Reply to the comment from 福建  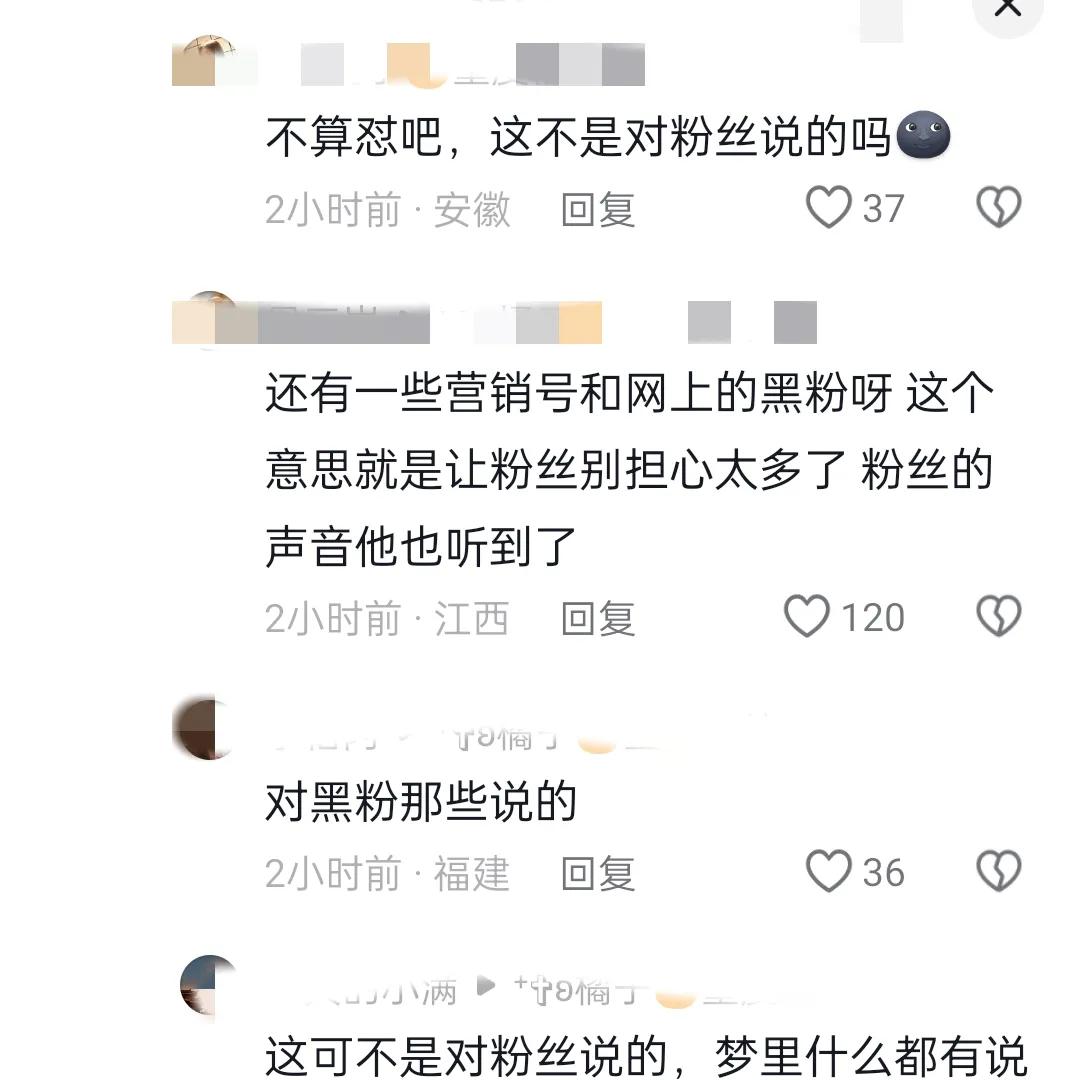tap(598, 874)
